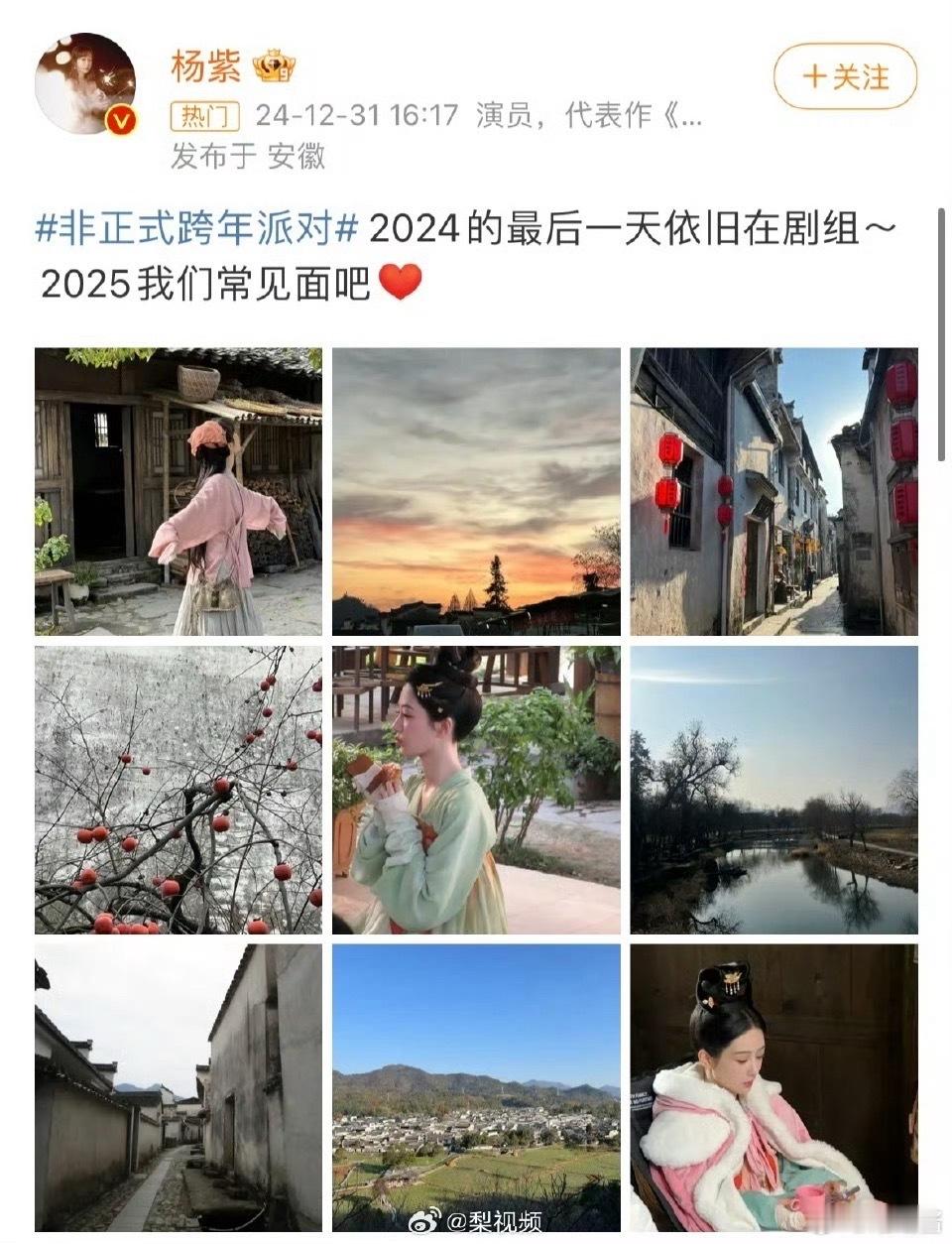The width and height of the screenshot is (952, 1244).
Task: Open the persimmon tree photo thumbnail
Action: 178,792
